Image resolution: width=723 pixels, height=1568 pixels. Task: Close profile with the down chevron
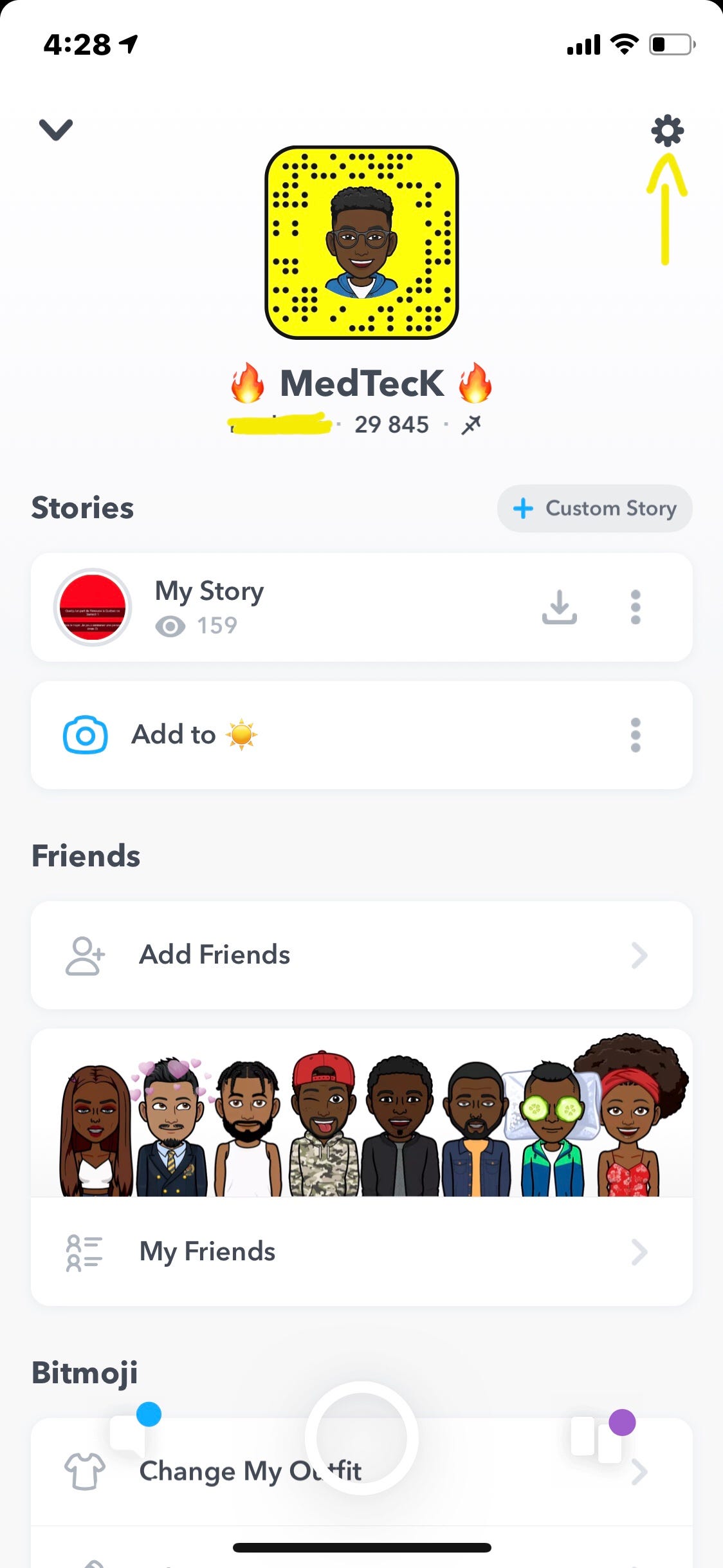pos(56,129)
